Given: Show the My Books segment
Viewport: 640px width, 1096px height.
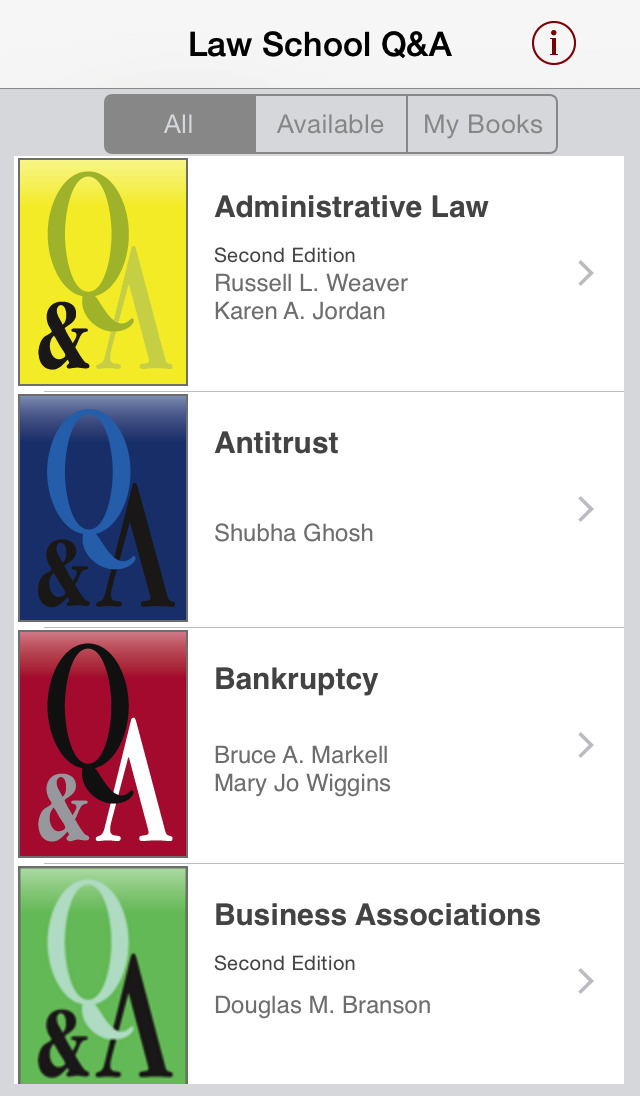Looking at the screenshot, I should click(482, 124).
